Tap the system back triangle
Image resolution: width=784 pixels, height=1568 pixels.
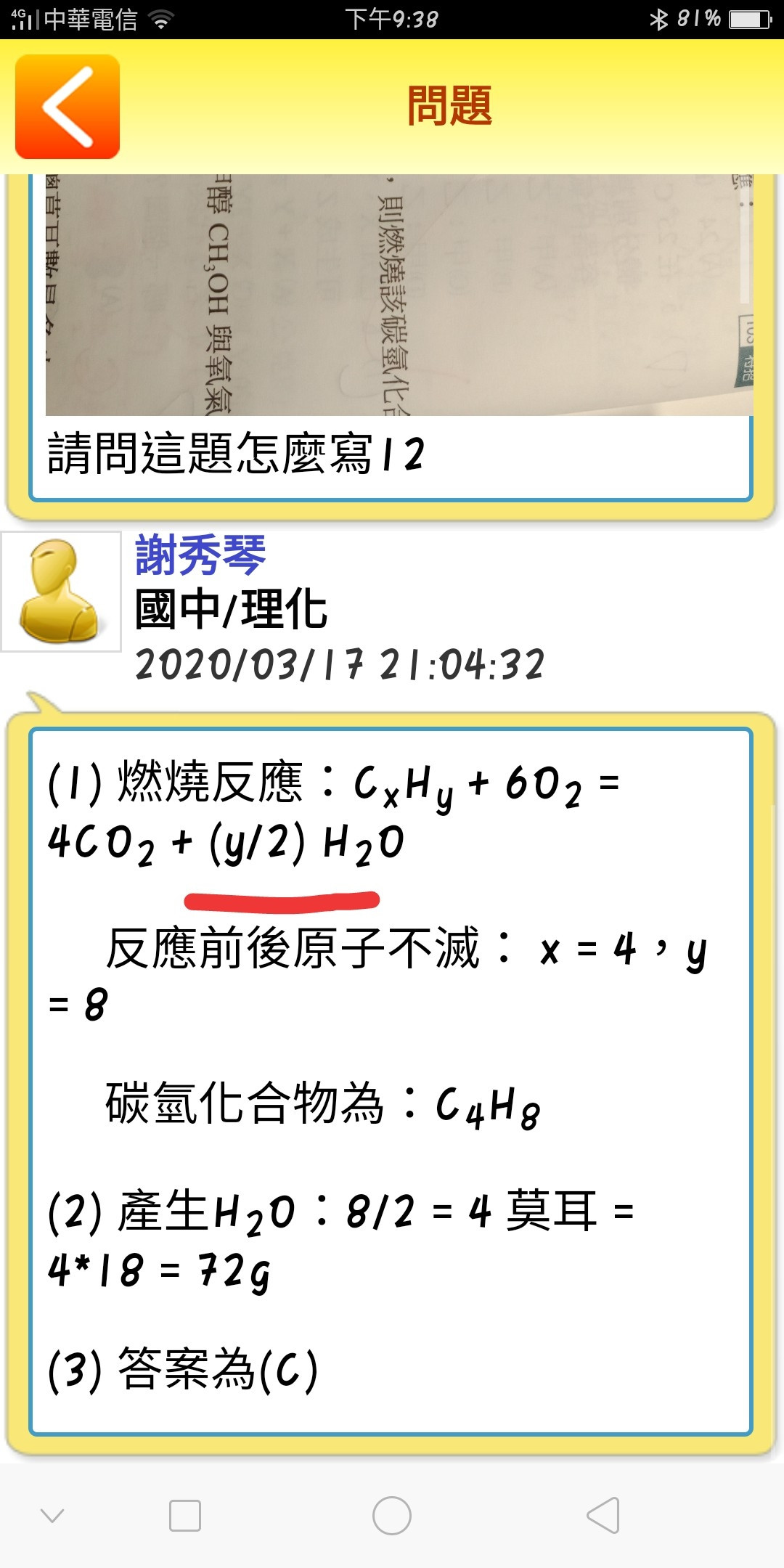click(603, 1516)
